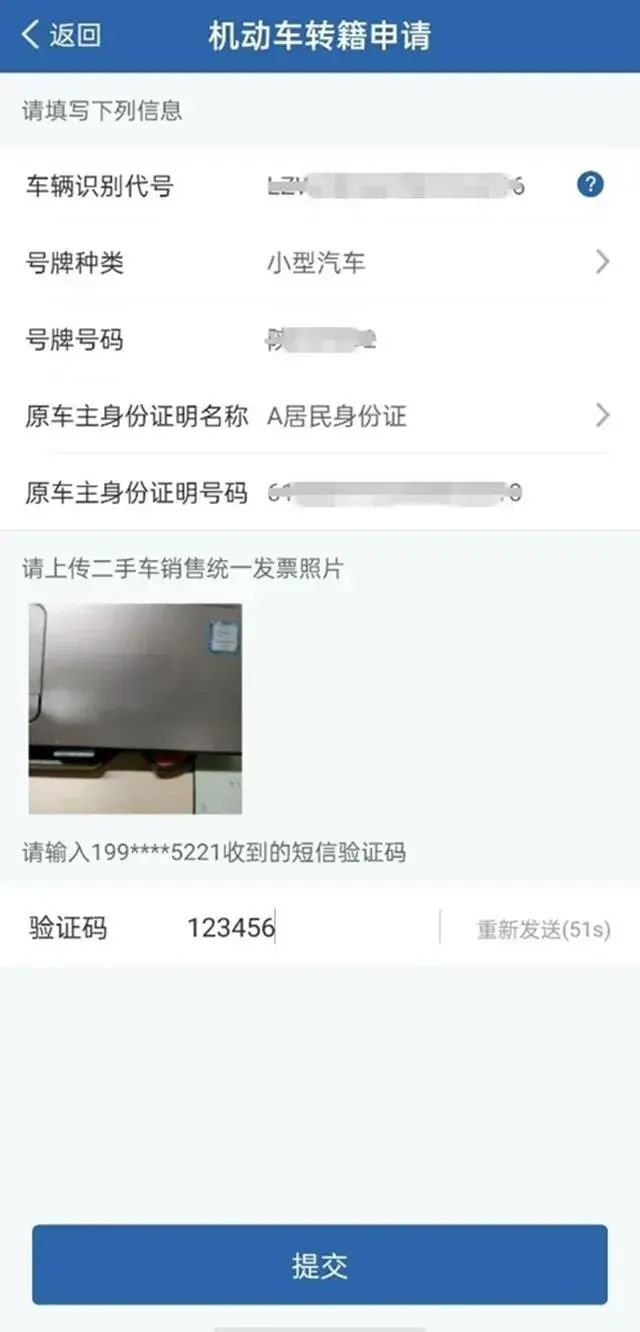Submit the application with 提交

[x=320, y=1265]
